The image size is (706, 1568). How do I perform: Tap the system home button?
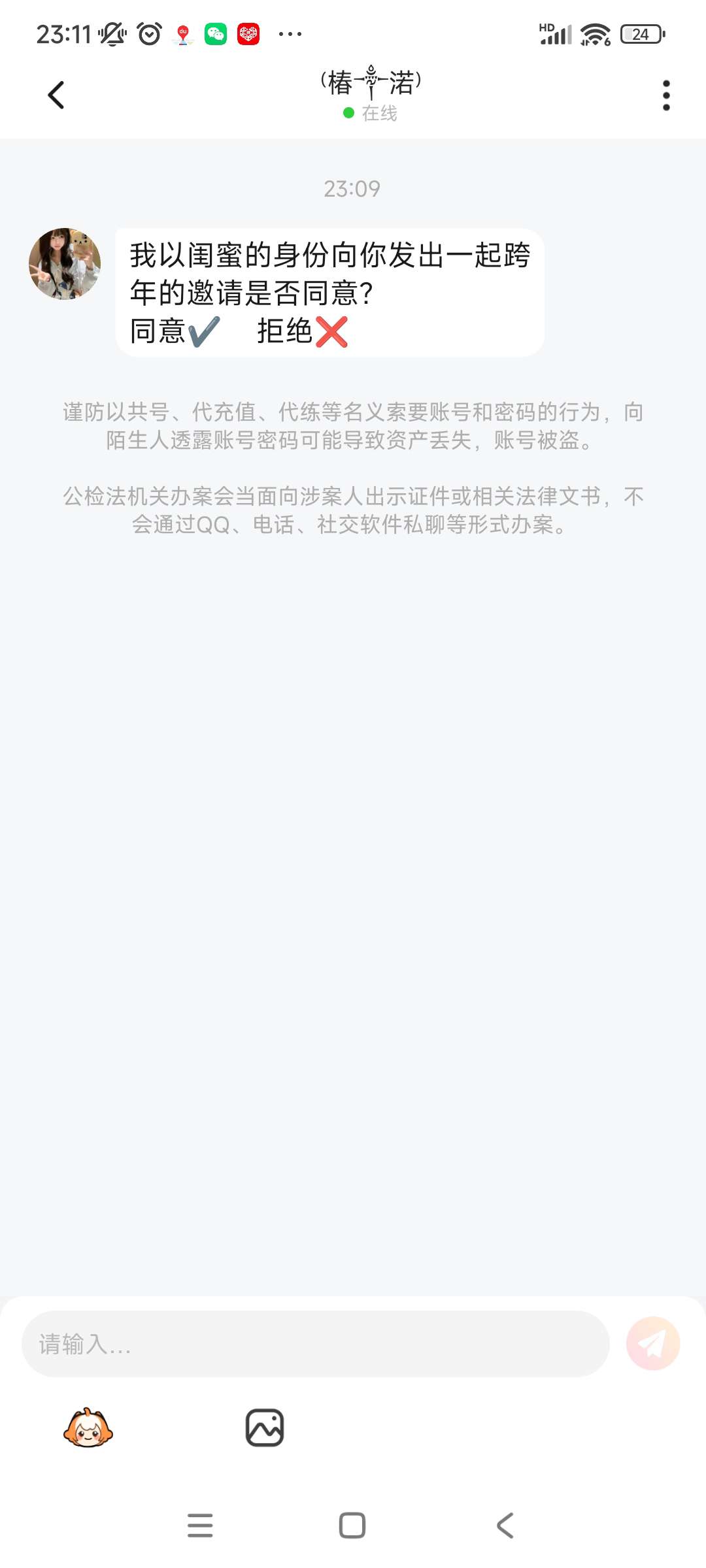click(x=352, y=1526)
